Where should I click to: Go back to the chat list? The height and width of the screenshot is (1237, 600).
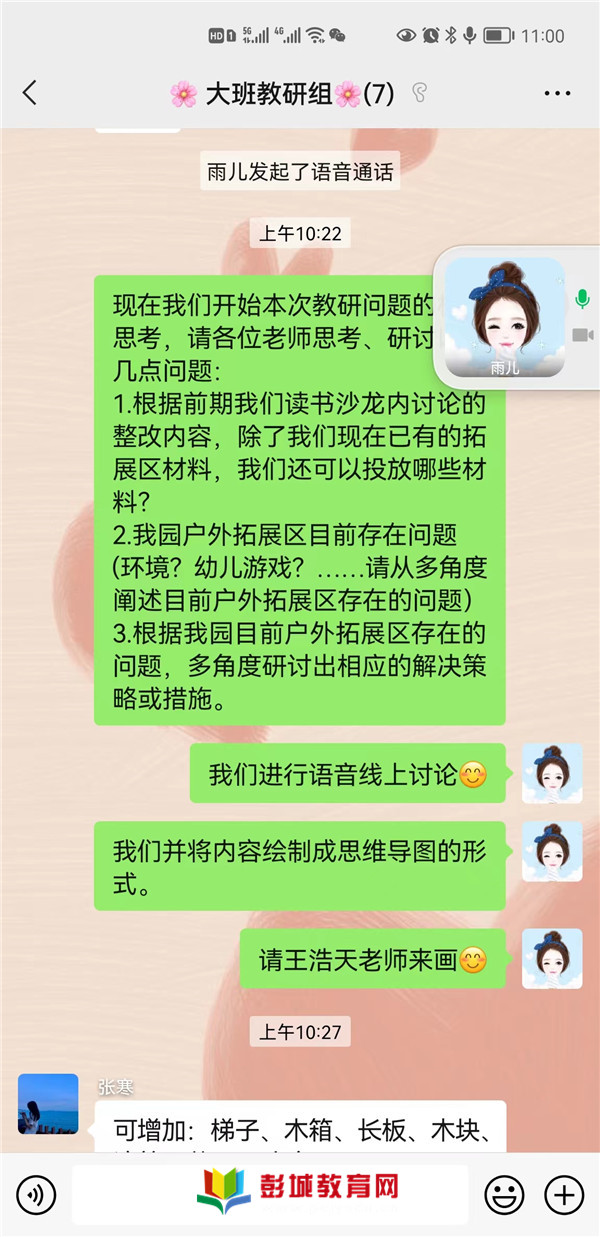point(30,94)
